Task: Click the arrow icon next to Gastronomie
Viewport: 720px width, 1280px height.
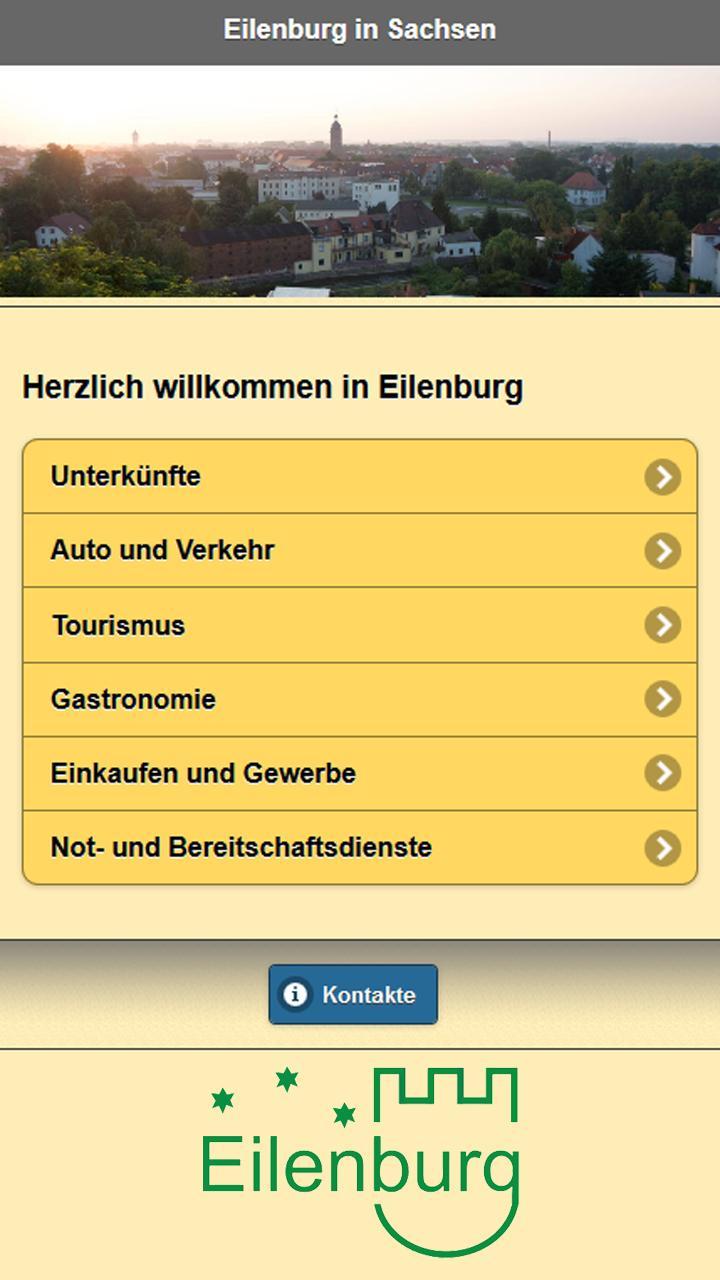Action: coord(663,699)
